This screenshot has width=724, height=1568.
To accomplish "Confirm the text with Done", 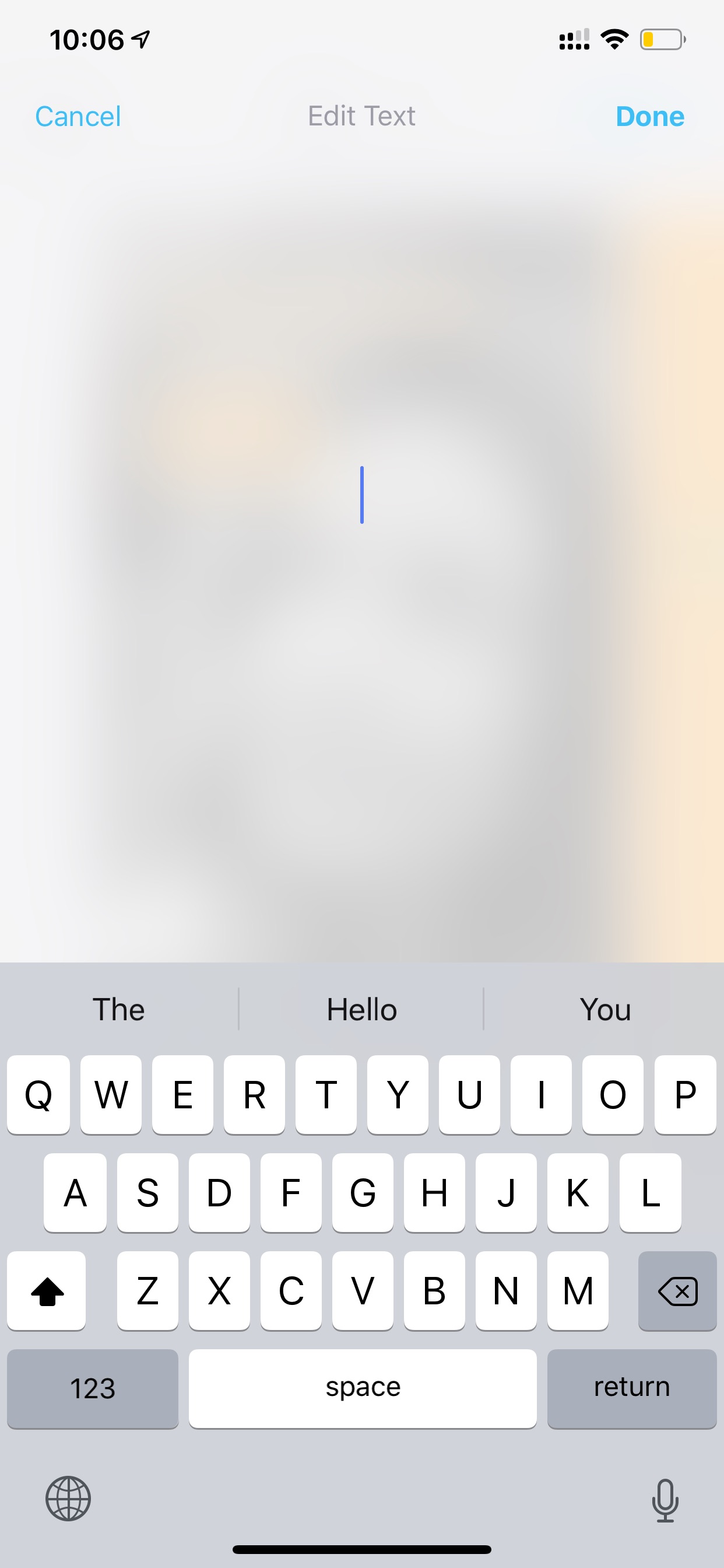I will (x=650, y=116).
